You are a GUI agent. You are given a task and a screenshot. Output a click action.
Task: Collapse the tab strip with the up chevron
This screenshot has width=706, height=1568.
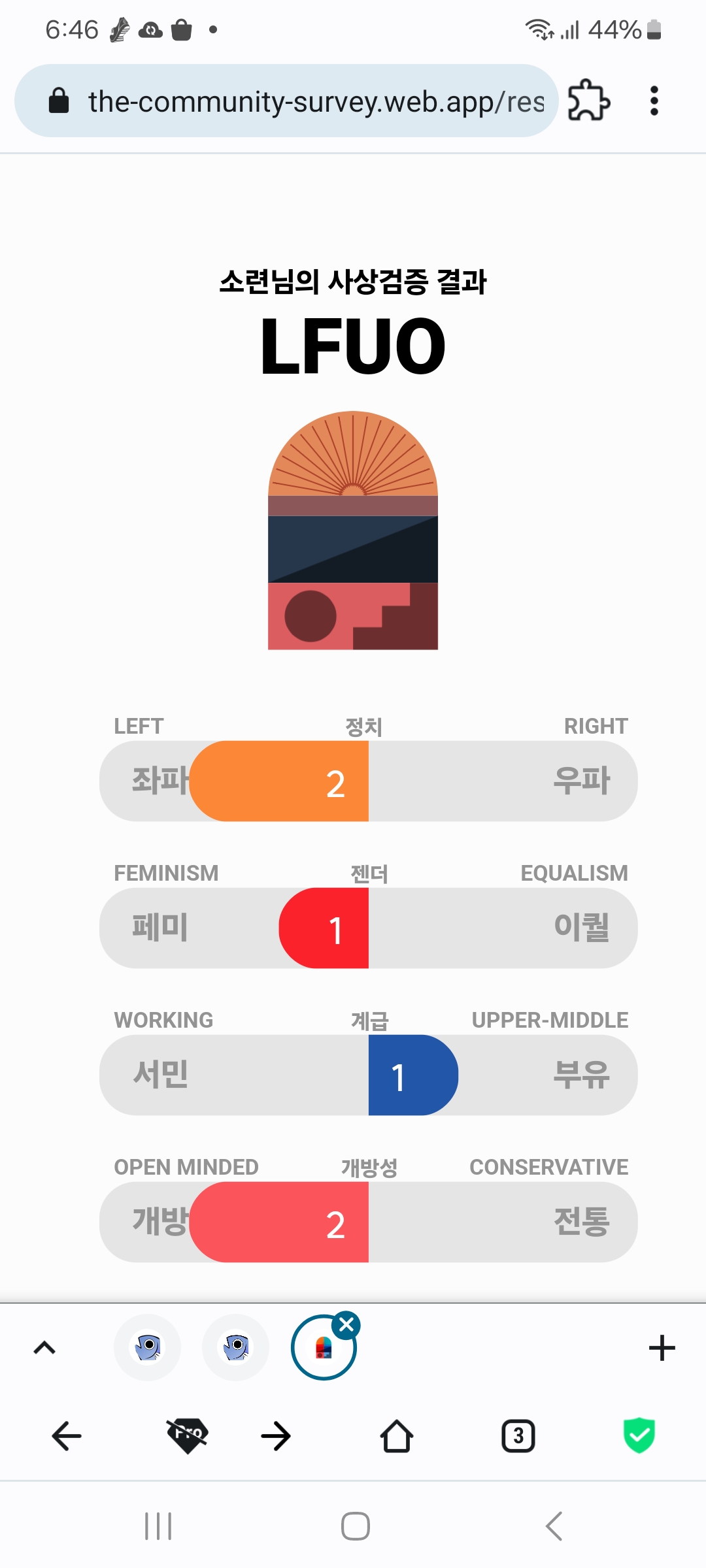[x=44, y=1348]
